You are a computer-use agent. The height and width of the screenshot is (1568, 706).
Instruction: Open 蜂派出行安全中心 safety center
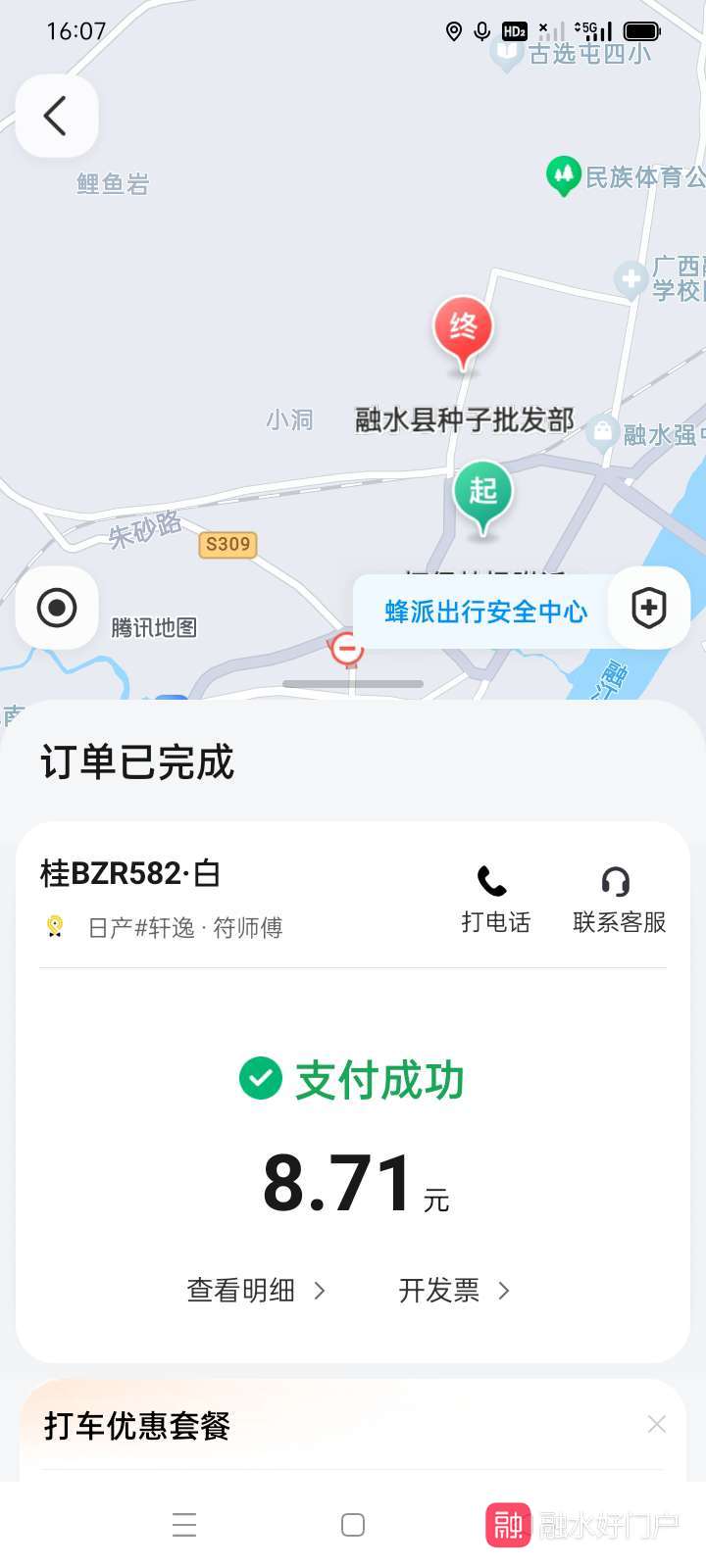485,612
